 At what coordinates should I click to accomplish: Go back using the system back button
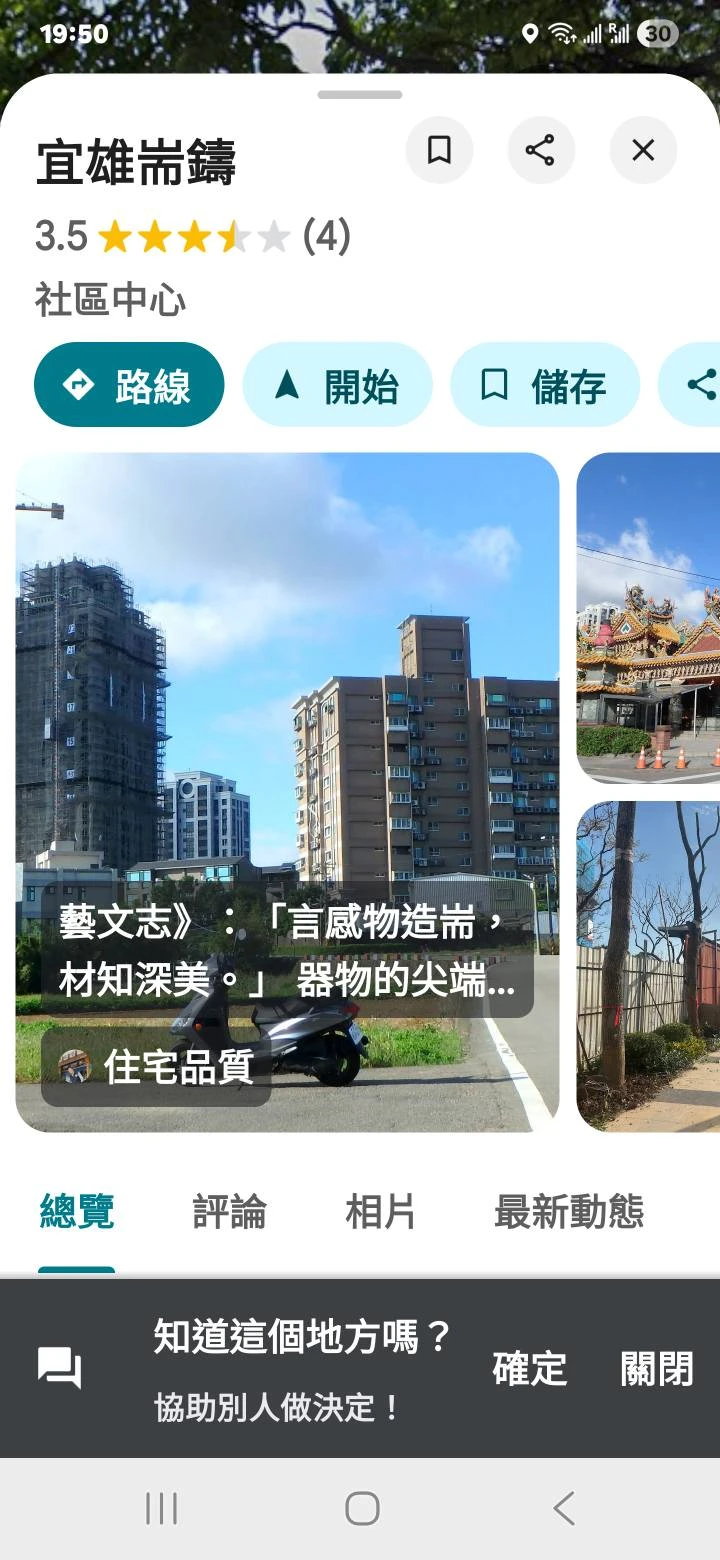(x=564, y=1508)
